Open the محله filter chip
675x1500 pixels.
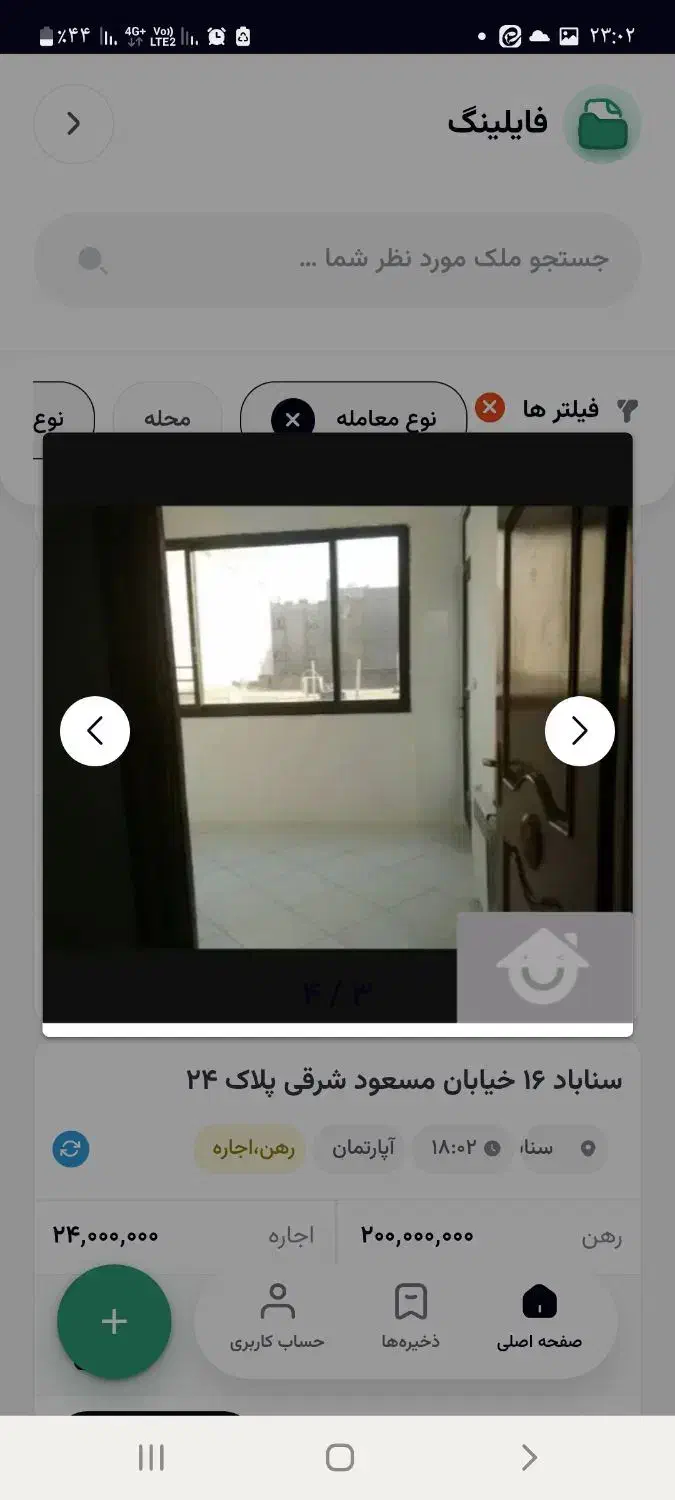[x=167, y=419]
